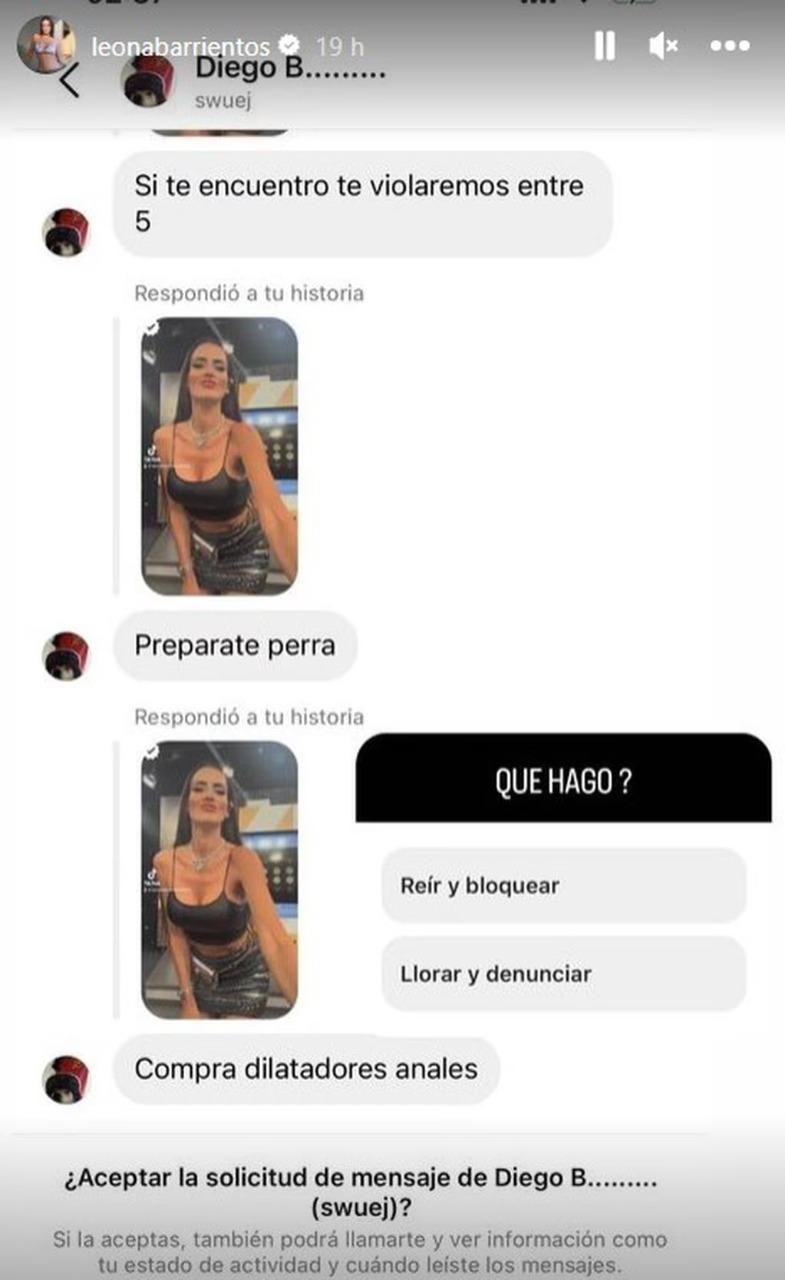Open the story options menu
Viewport: 785px width, 1280px height.
(731, 46)
